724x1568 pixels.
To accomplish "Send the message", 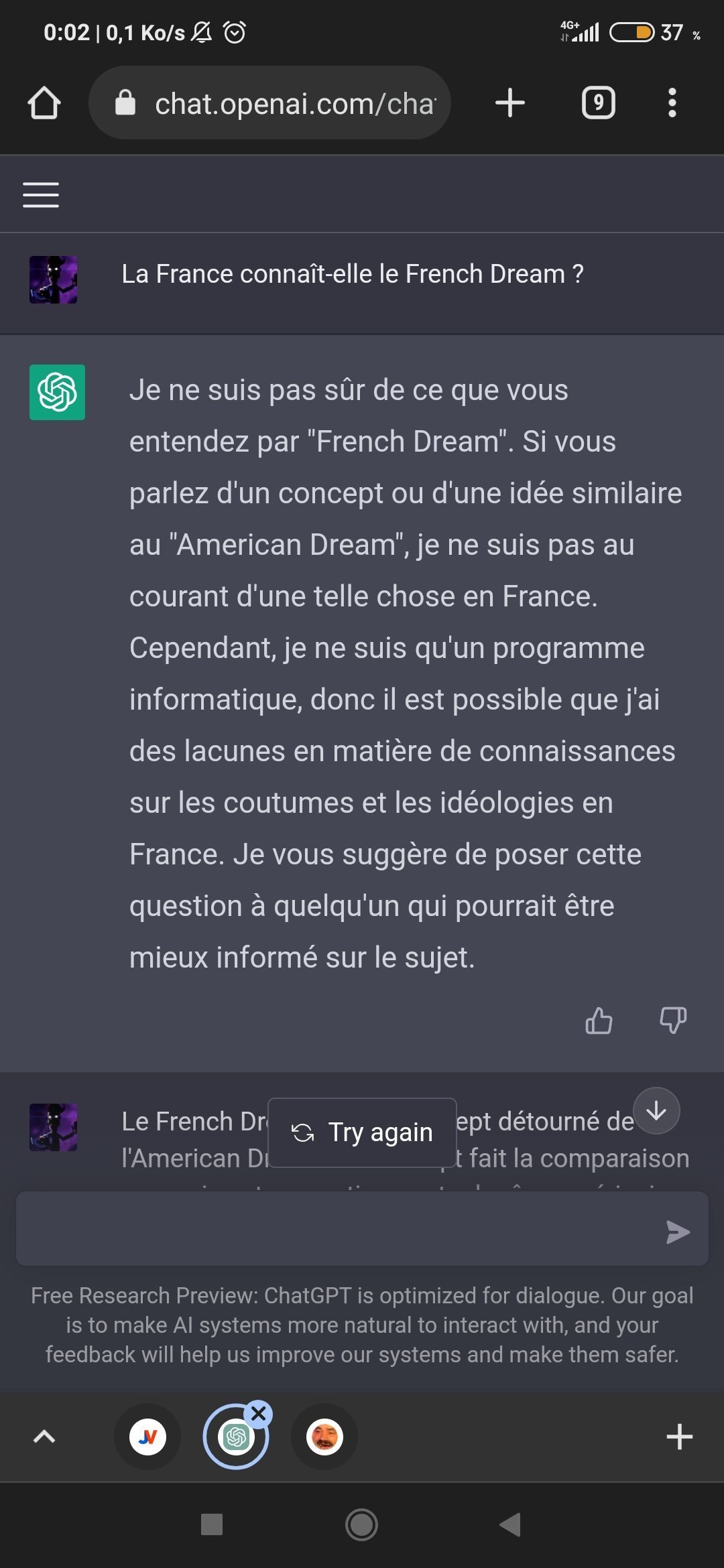I will [x=678, y=1232].
